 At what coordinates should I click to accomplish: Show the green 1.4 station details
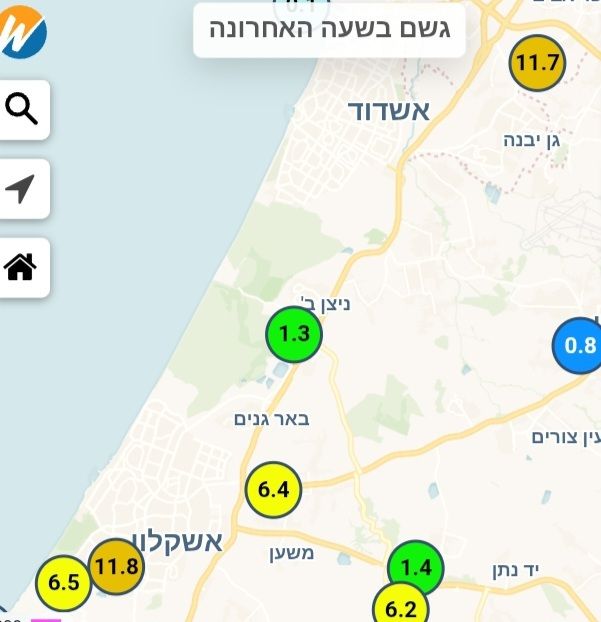(x=415, y=568)
